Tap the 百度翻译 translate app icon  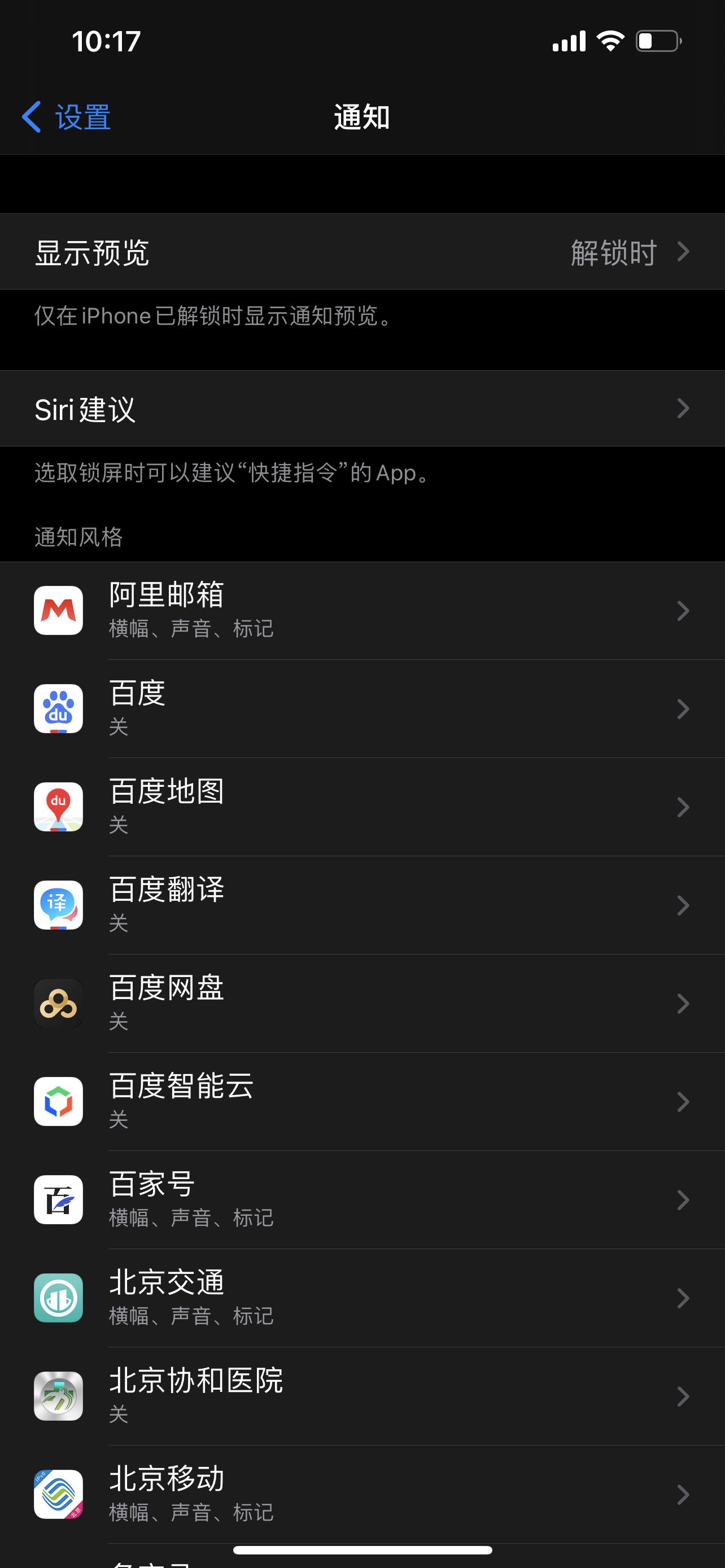click(58, 905)
